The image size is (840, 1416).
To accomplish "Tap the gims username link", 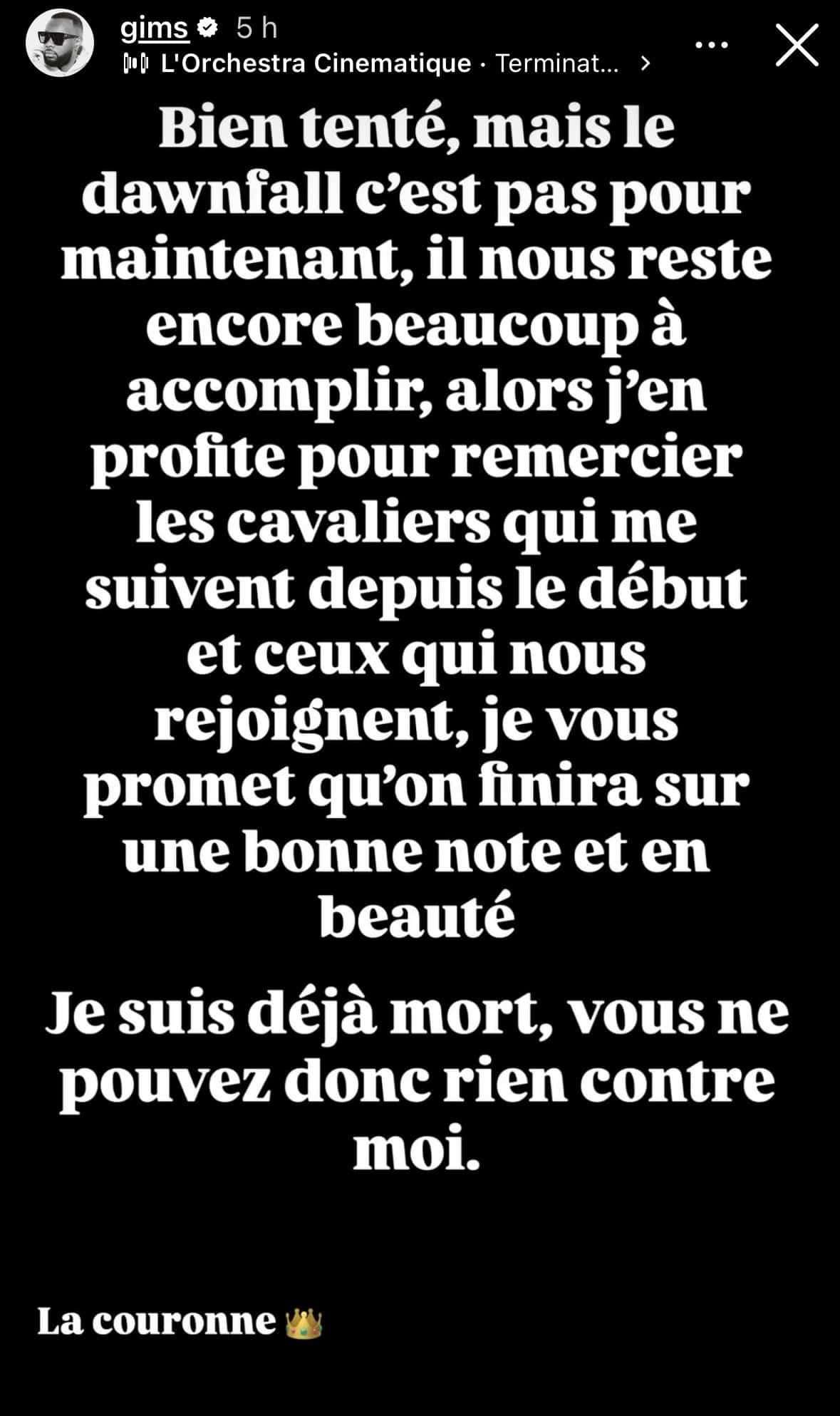I will pos(155,28).
